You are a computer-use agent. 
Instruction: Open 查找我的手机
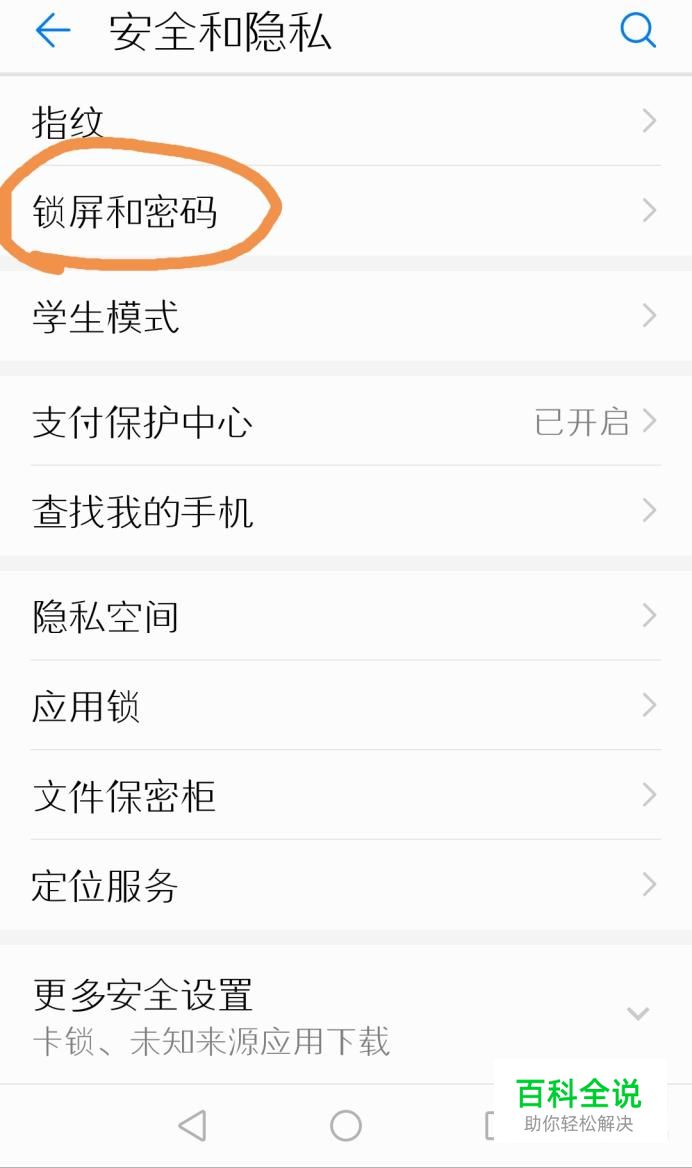click(x=345, y=511)
